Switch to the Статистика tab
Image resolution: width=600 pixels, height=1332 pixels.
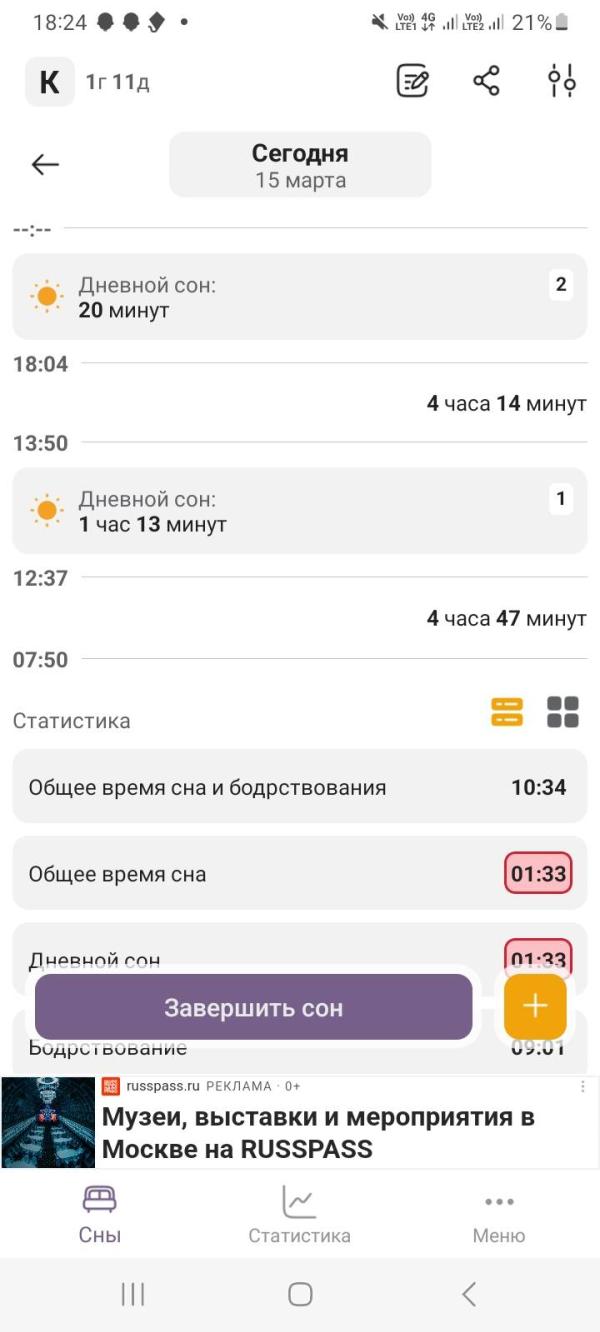299,1215
